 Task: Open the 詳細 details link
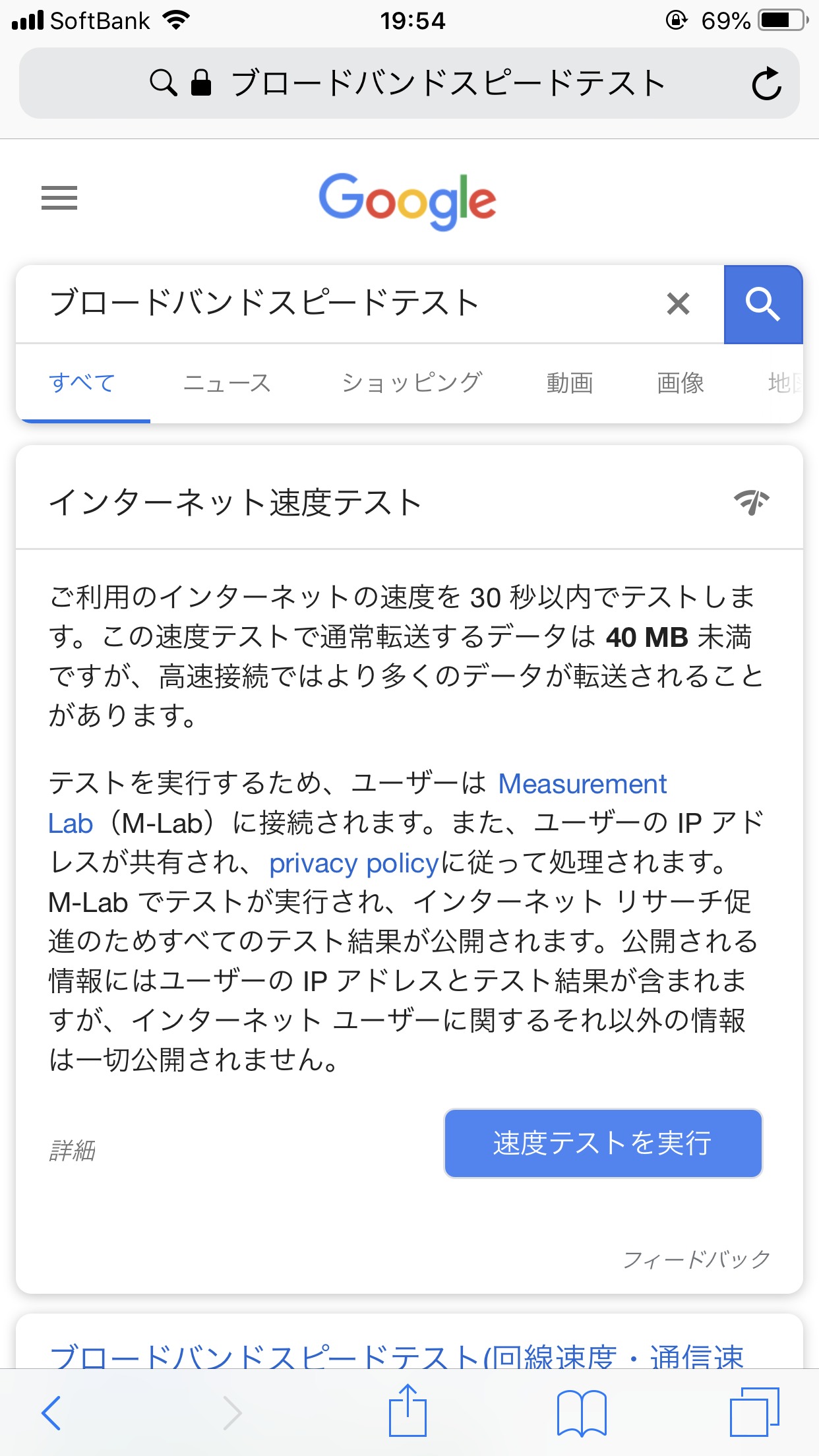tap(73, 1151)
